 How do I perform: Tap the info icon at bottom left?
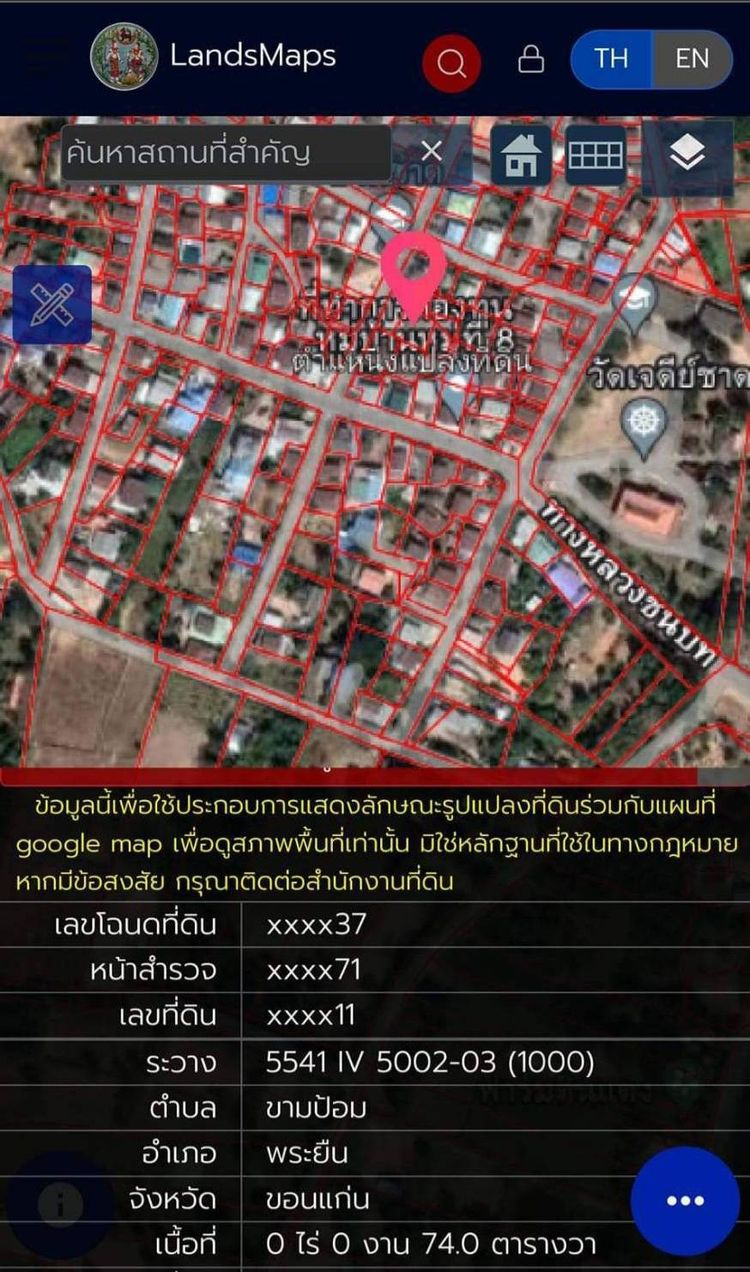click(x=62, y=1204)
